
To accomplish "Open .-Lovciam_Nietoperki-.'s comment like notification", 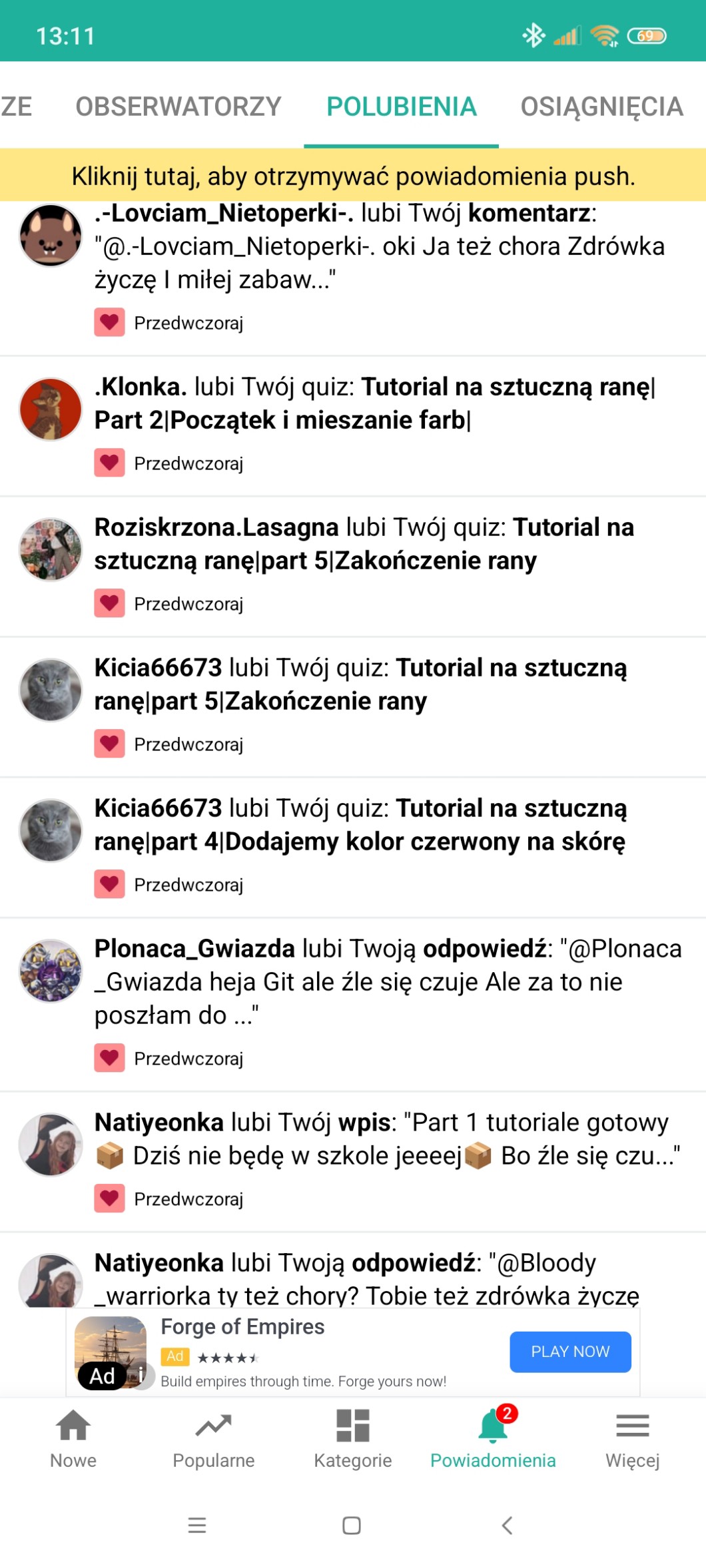I will point(353,278).
